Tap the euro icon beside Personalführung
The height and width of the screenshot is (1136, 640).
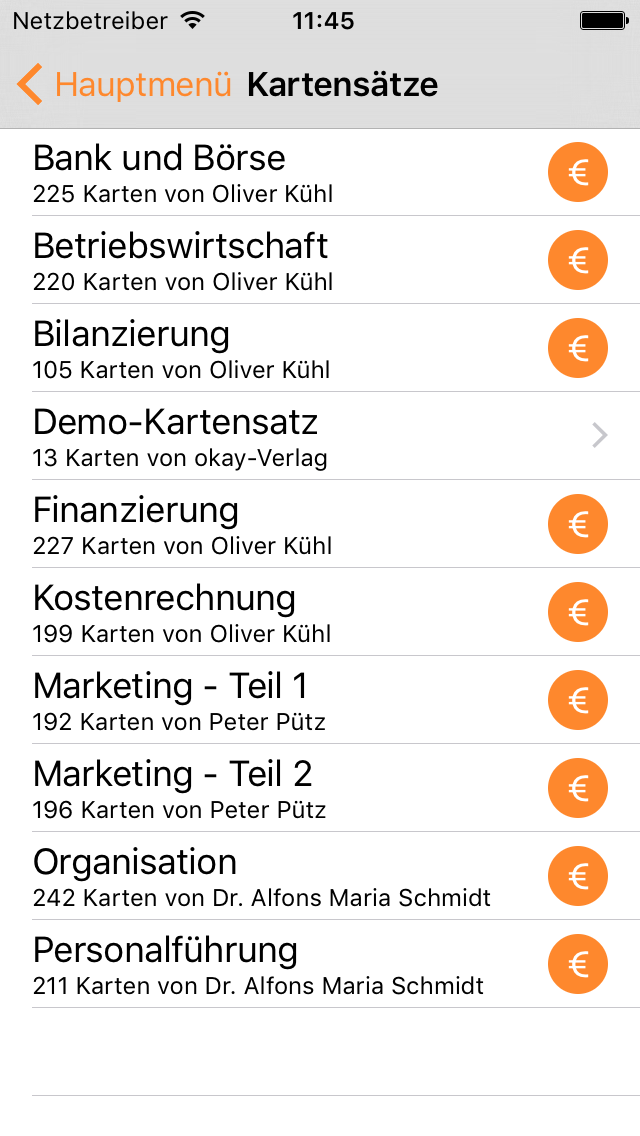[x=578, y=964]
